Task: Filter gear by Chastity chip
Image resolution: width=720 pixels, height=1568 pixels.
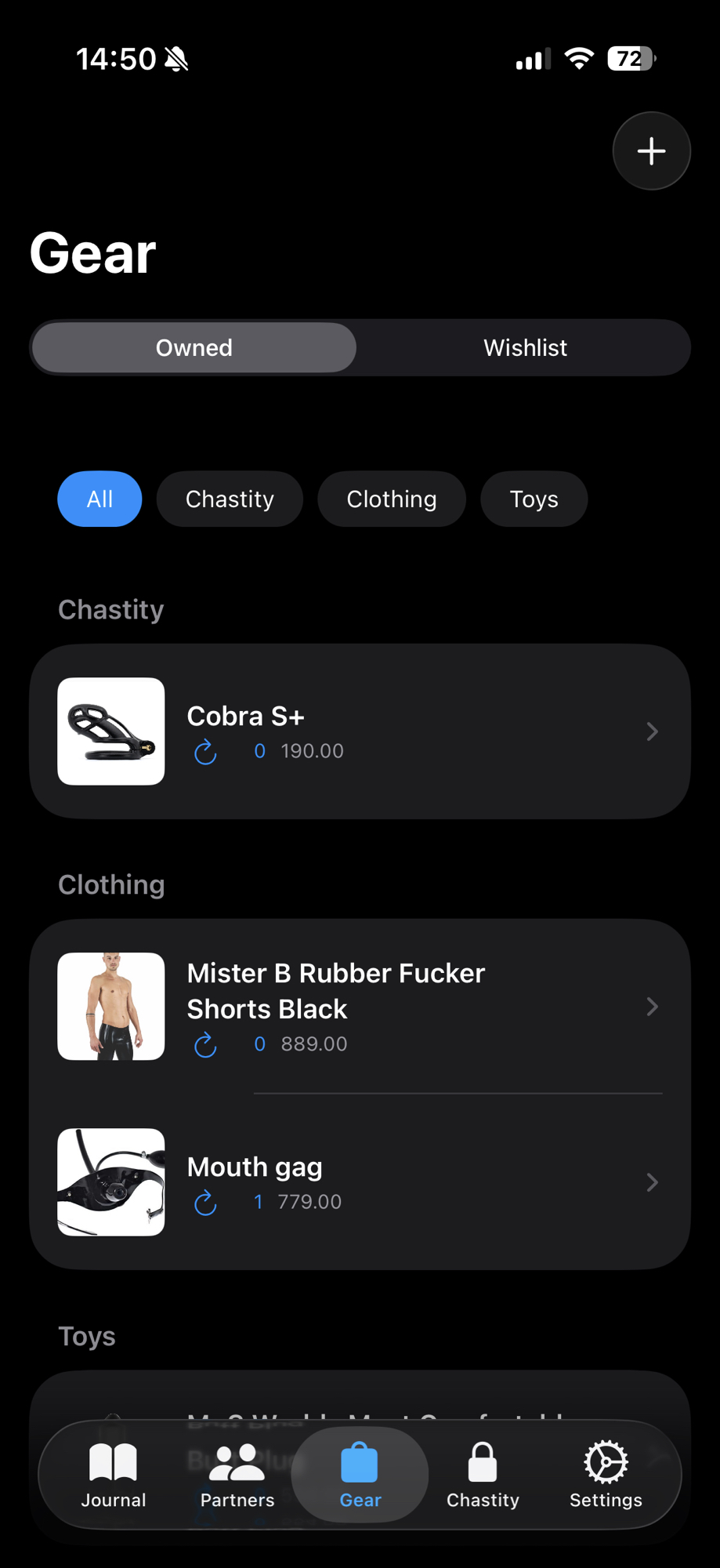Action: [230, 499]
